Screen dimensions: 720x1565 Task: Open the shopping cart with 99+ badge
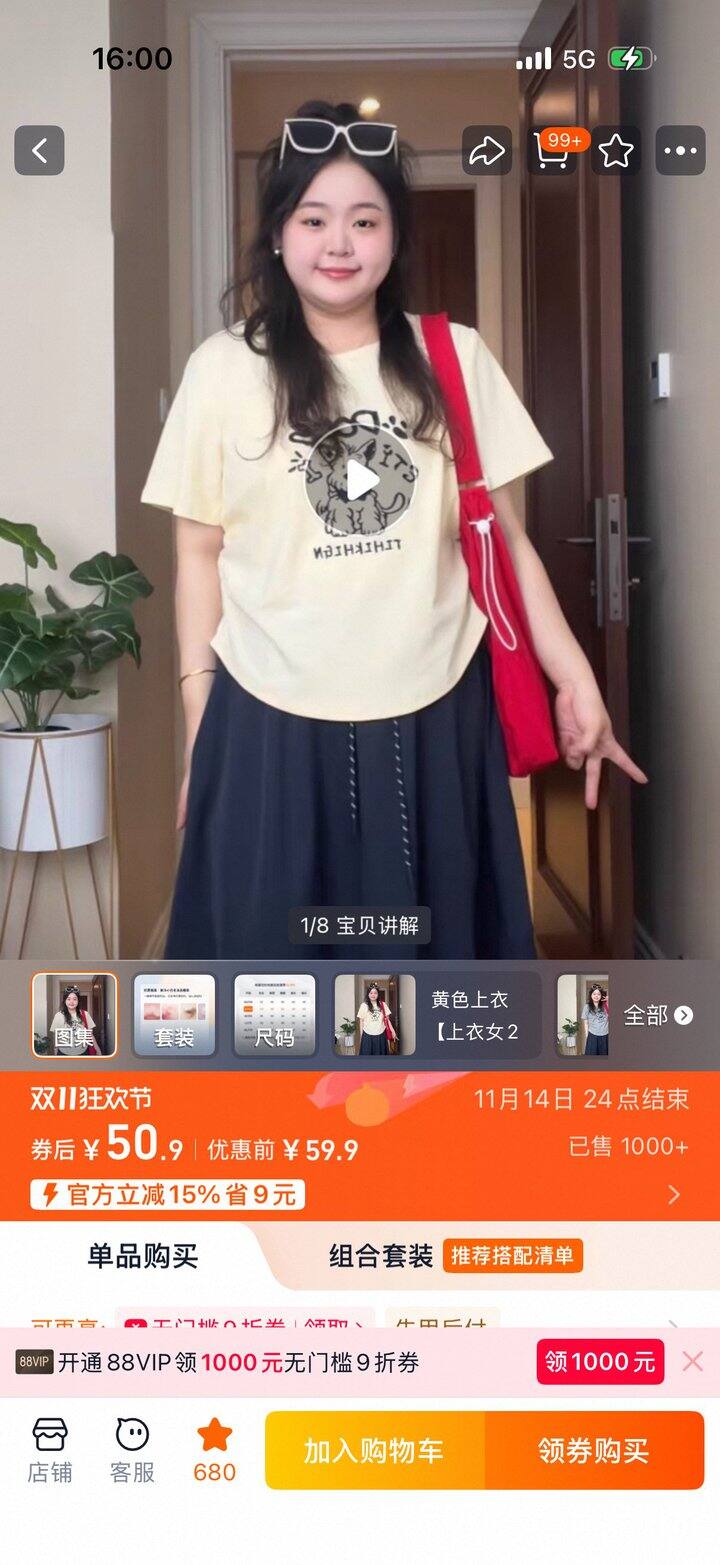click(x=552, y=151)
